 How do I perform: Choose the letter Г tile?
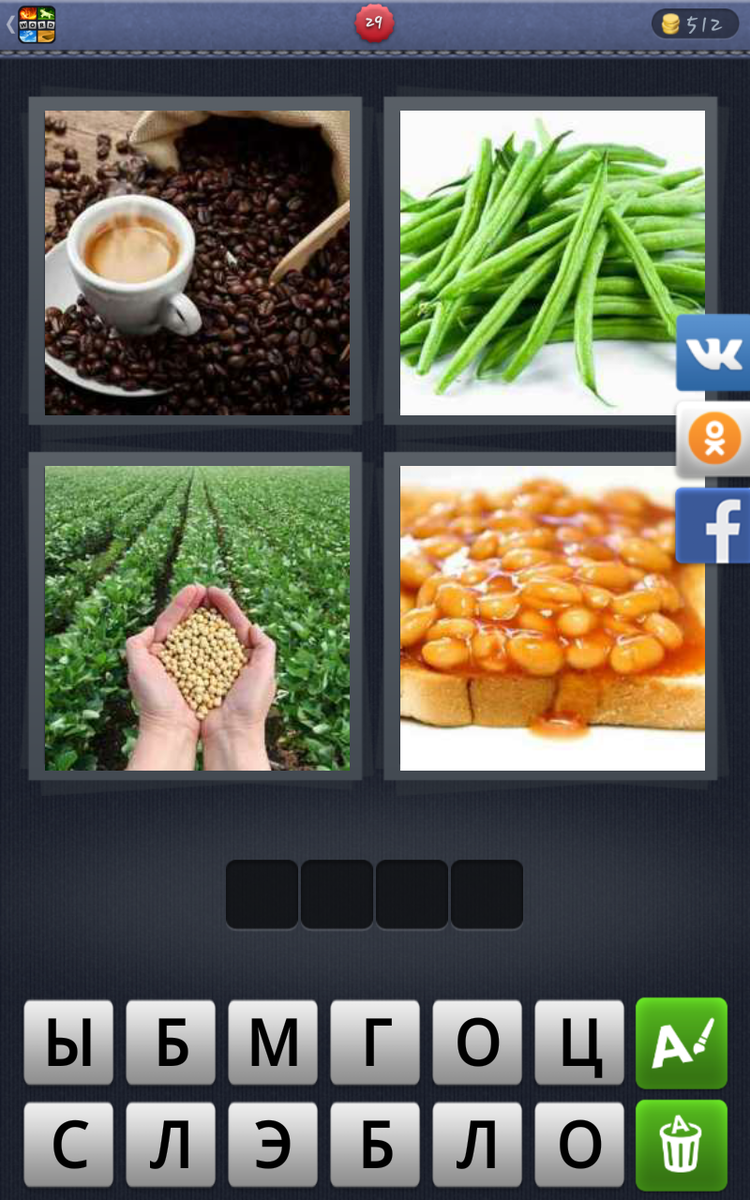[x=375, y=1042]
